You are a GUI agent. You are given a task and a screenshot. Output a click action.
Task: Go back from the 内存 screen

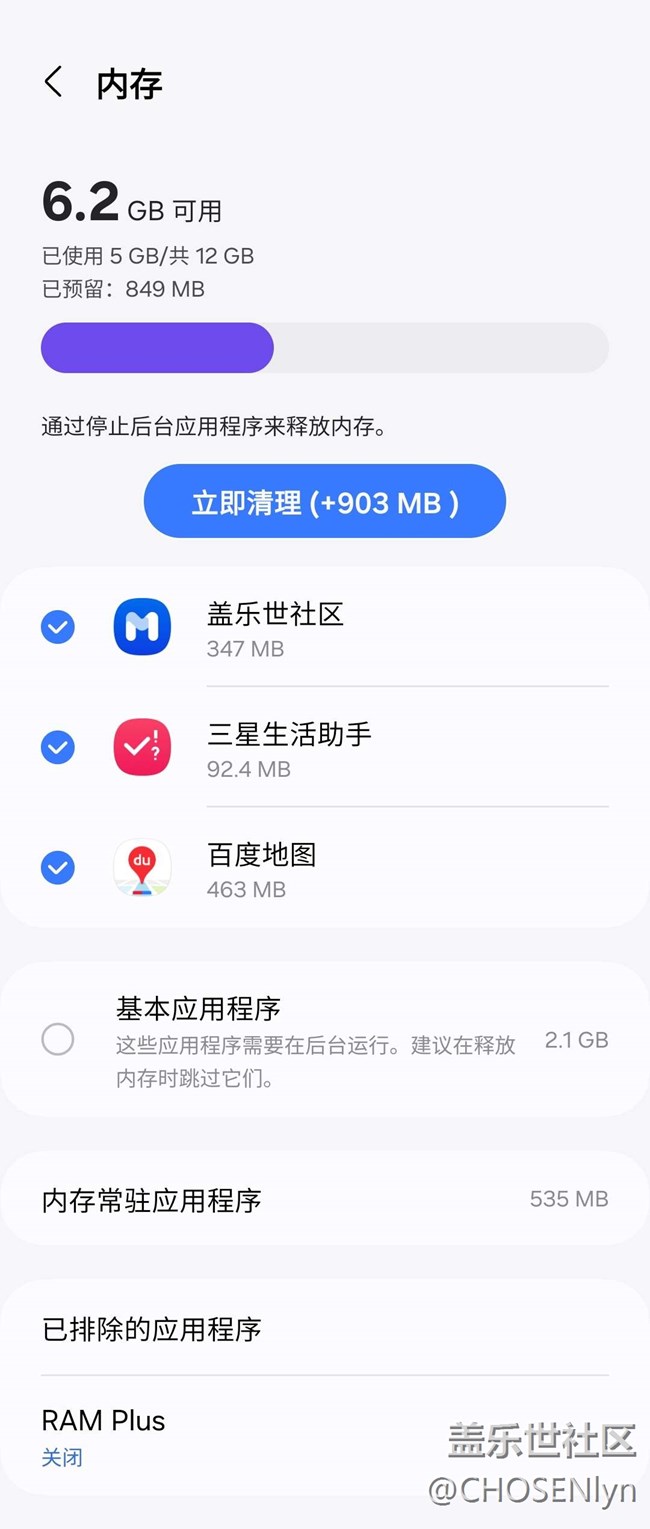[54, 83]
